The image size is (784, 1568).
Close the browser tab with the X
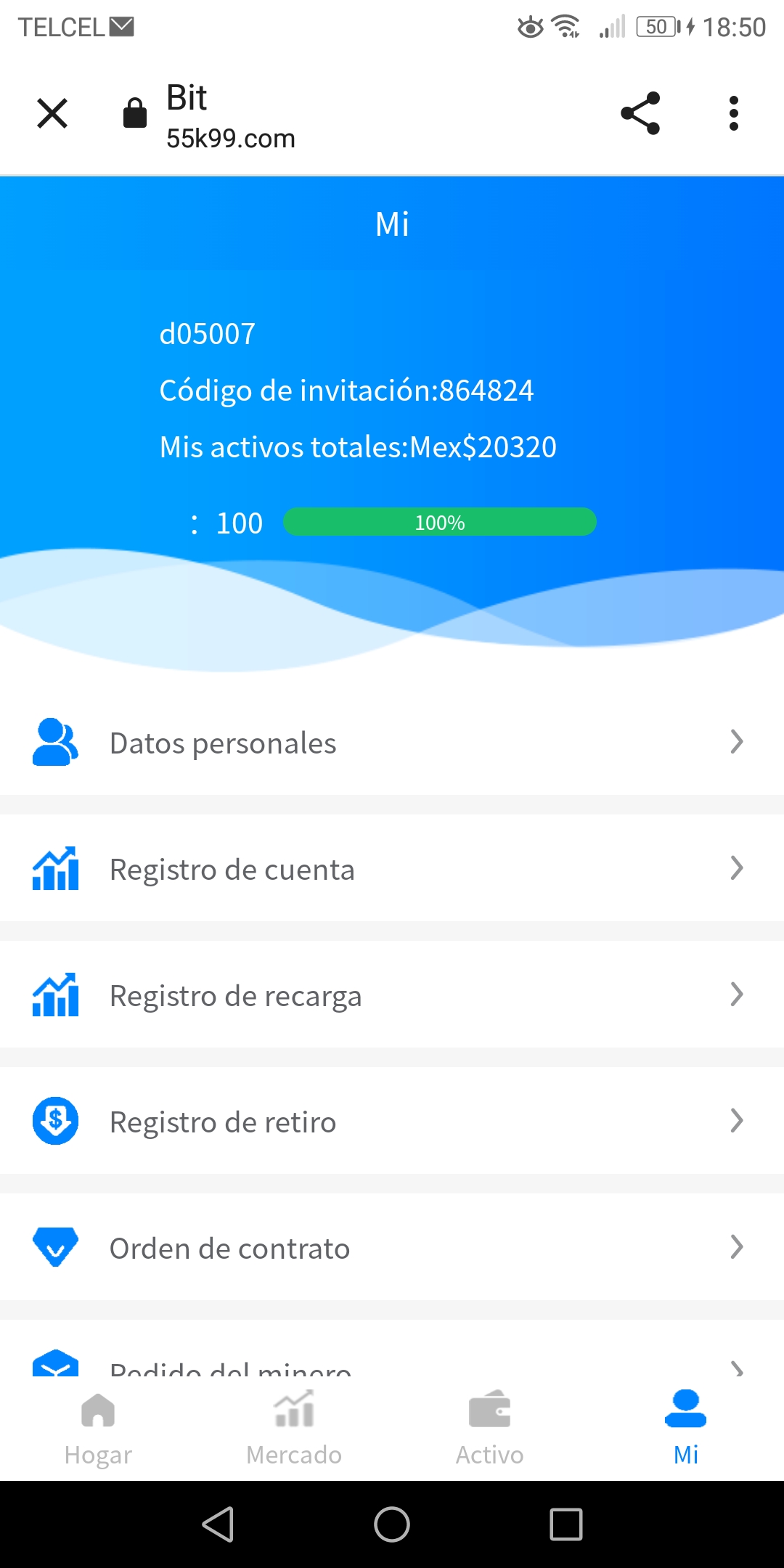click(x=52, y=113)
